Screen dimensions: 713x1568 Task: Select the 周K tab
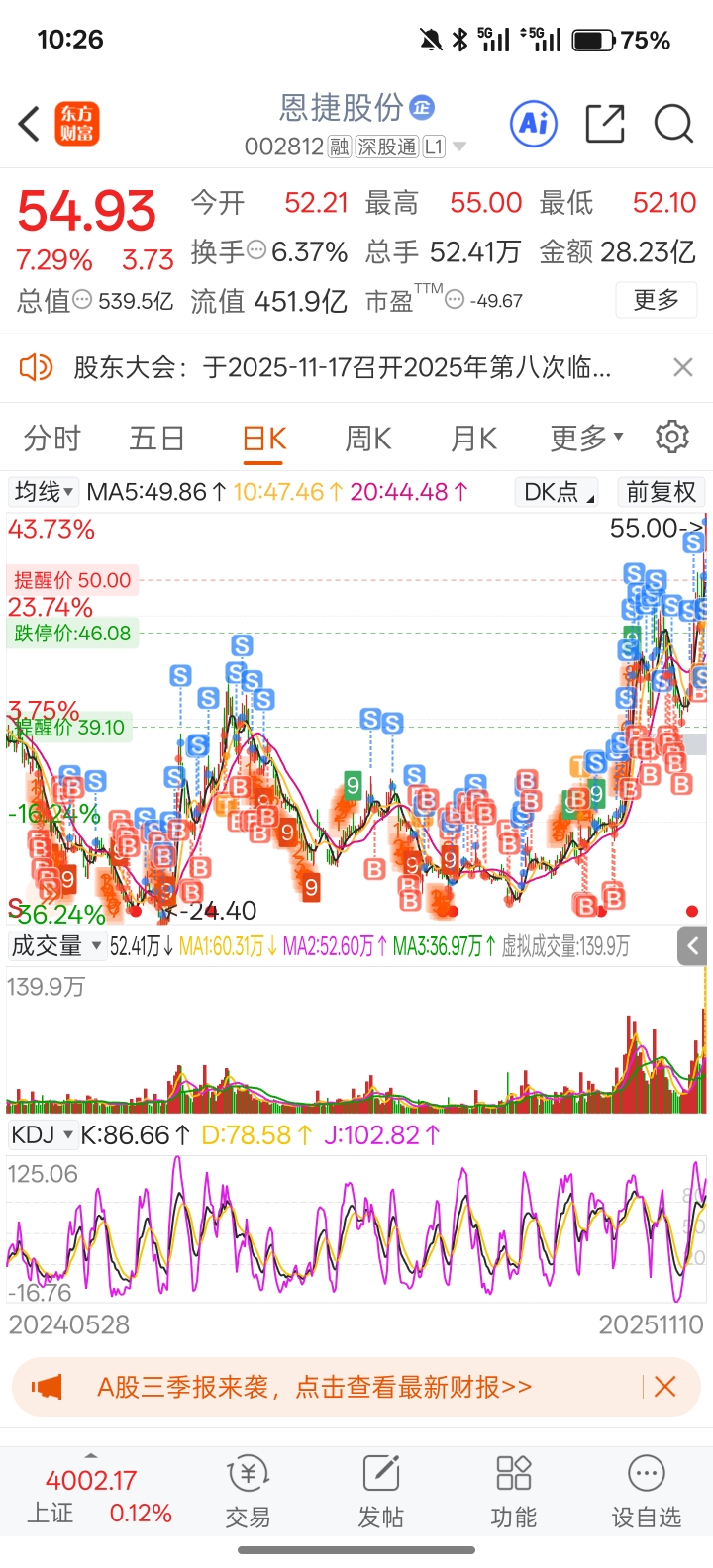pos(367,438)
